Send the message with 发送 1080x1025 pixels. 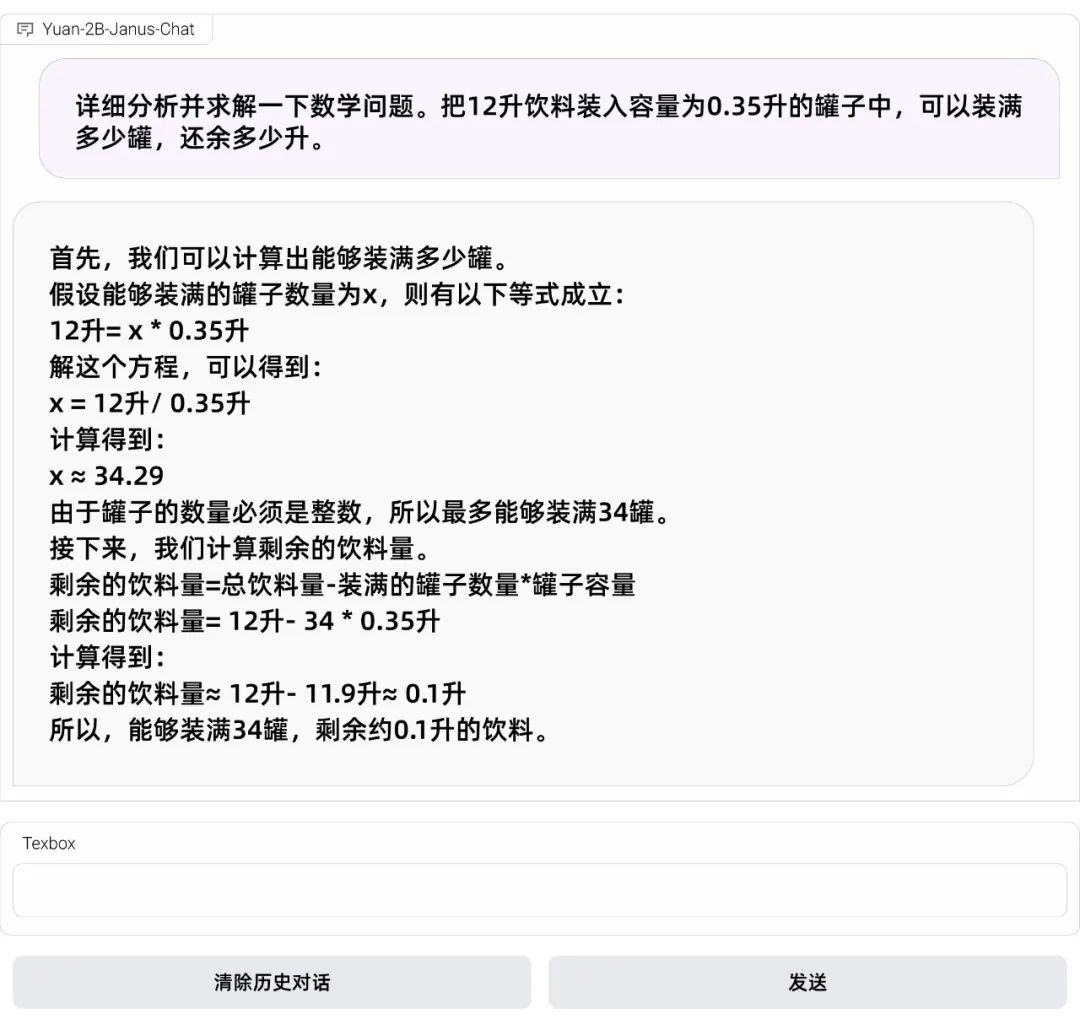click(x=807, y=982)
